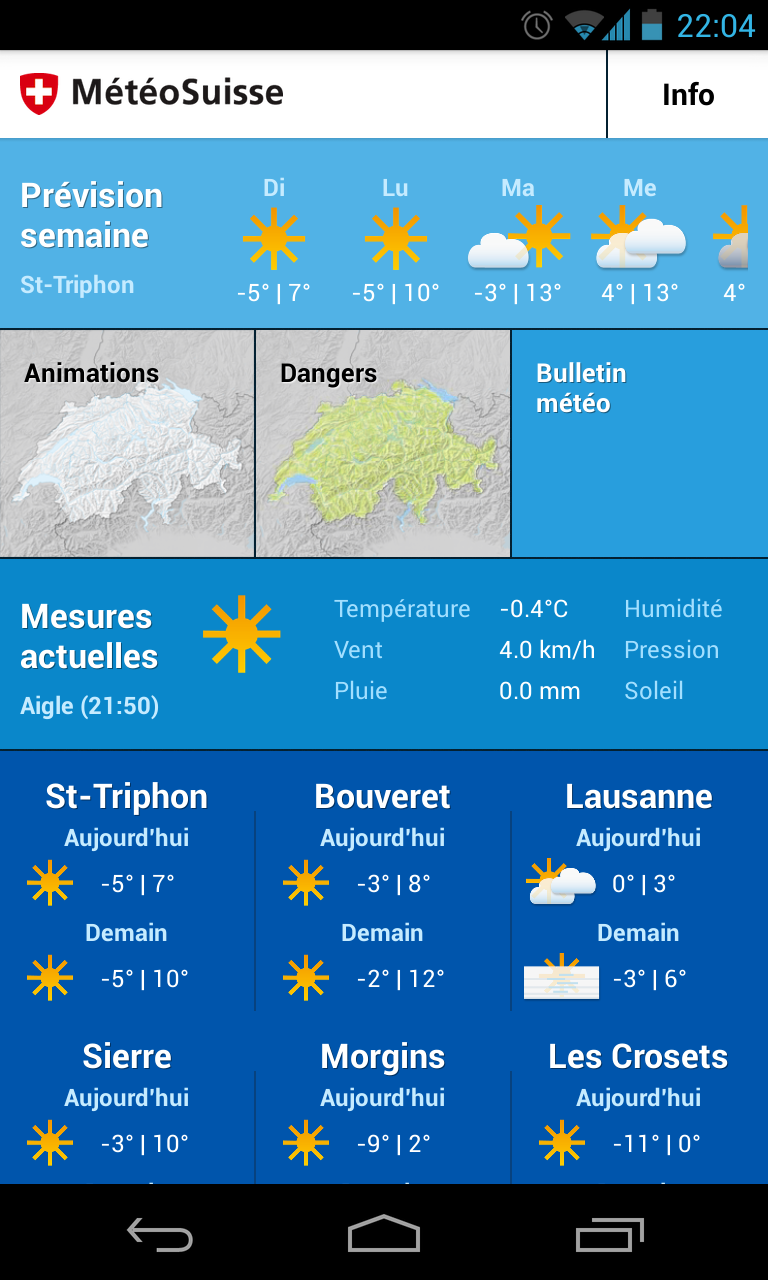Open the weekly forecast for St-Triphon

(384, 235)
